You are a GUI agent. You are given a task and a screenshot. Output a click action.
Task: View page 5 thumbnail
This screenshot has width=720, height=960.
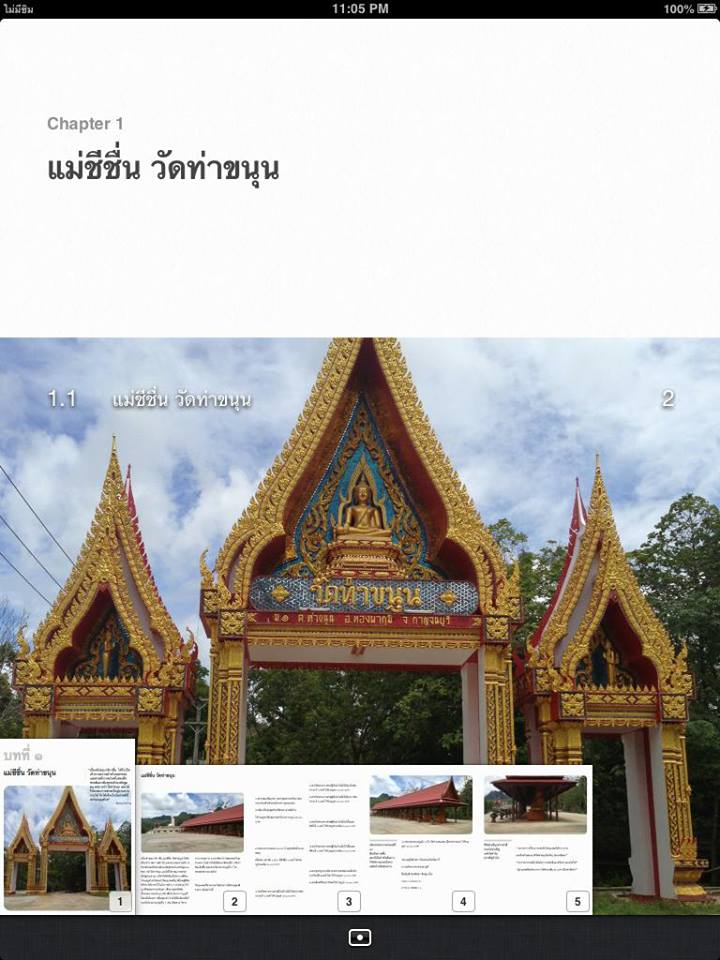tap(535, 840)
